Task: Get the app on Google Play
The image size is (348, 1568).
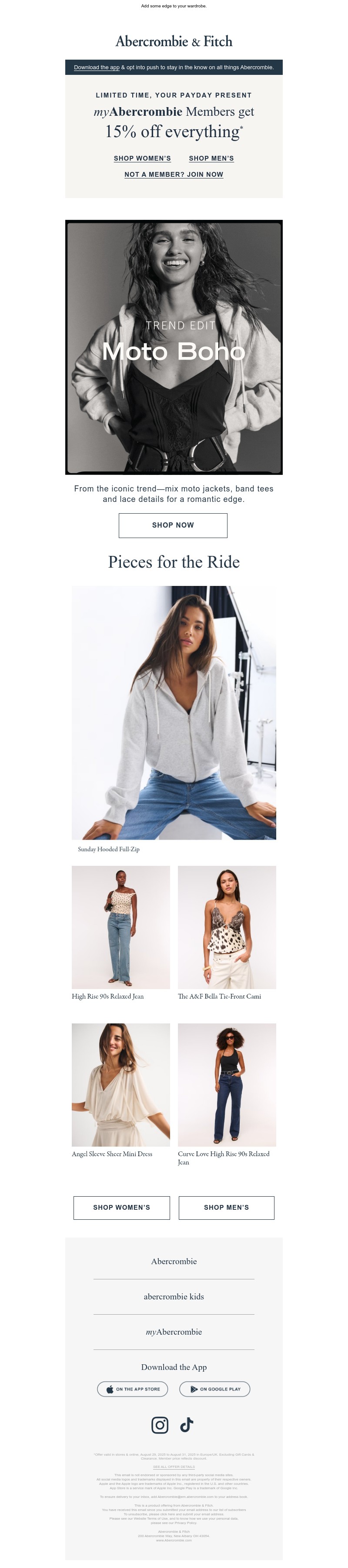Action: (215, 1389)
